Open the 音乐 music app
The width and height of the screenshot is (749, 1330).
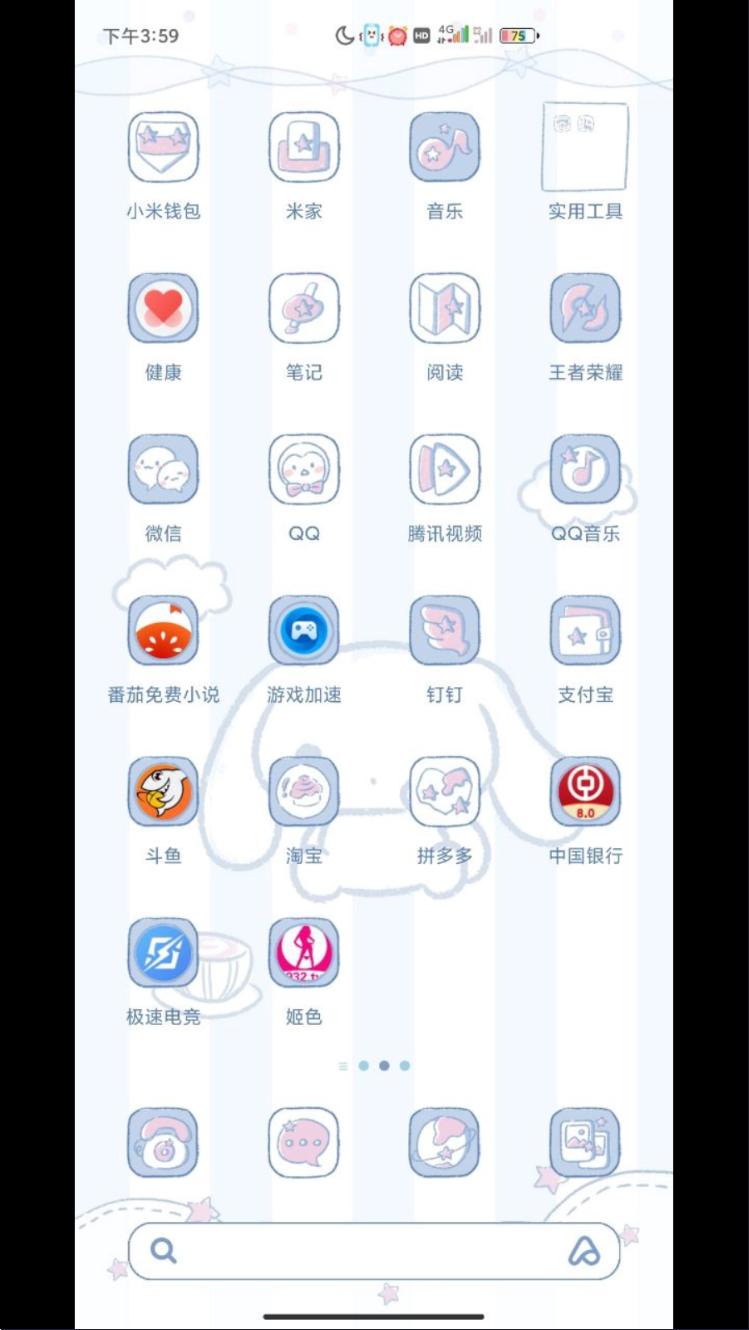coord(444,147)
